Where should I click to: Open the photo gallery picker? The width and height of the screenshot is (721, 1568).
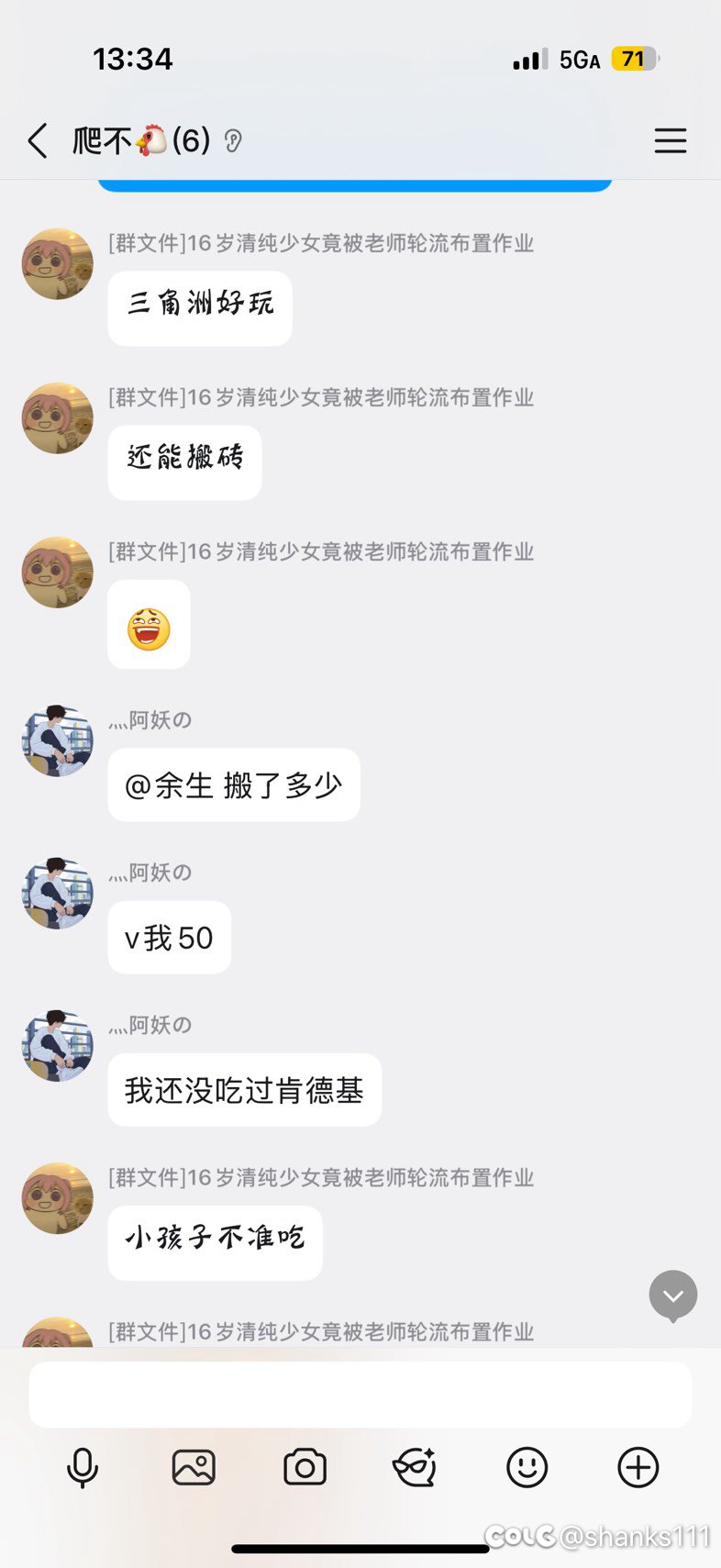tap(194, 1467)
